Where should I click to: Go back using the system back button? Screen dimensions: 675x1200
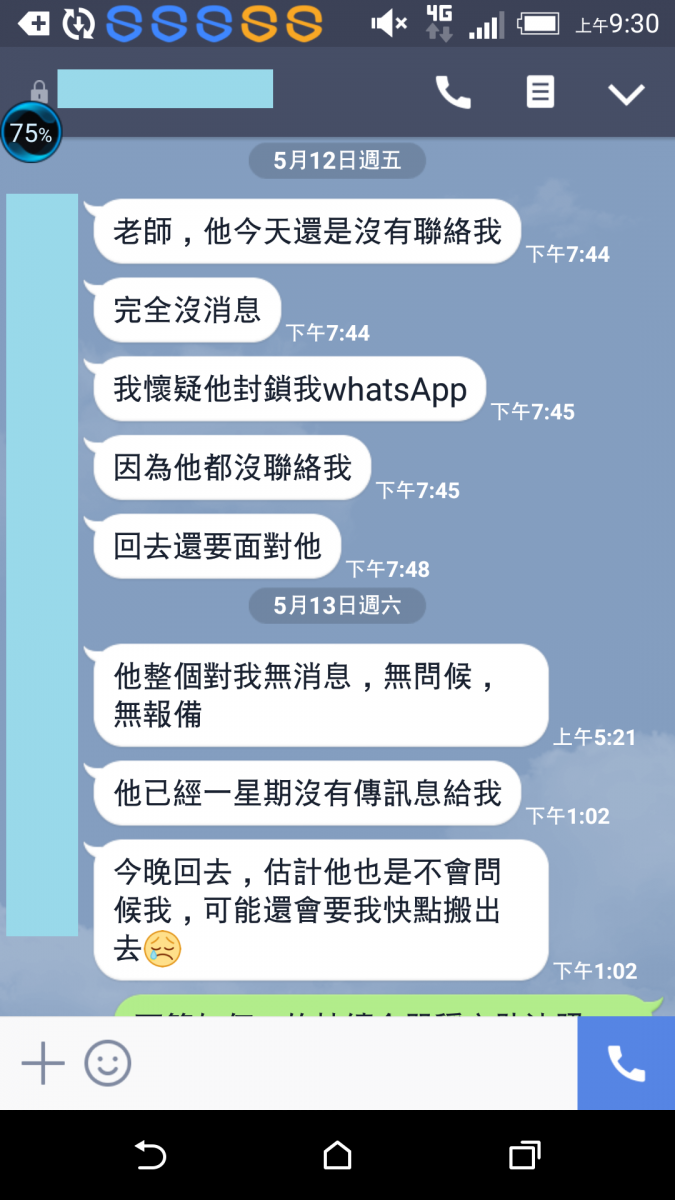point(150,1156)
